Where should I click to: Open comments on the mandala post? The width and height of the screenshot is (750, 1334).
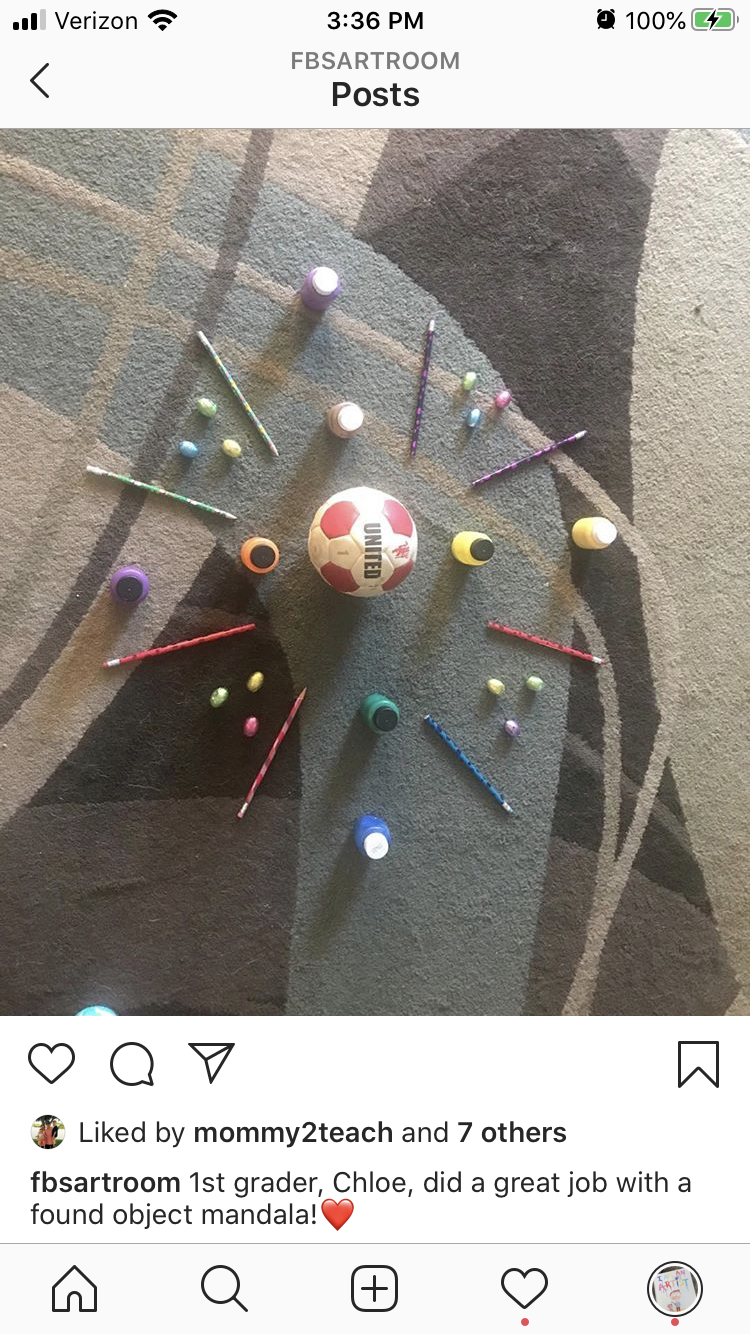coord(132,1064)
